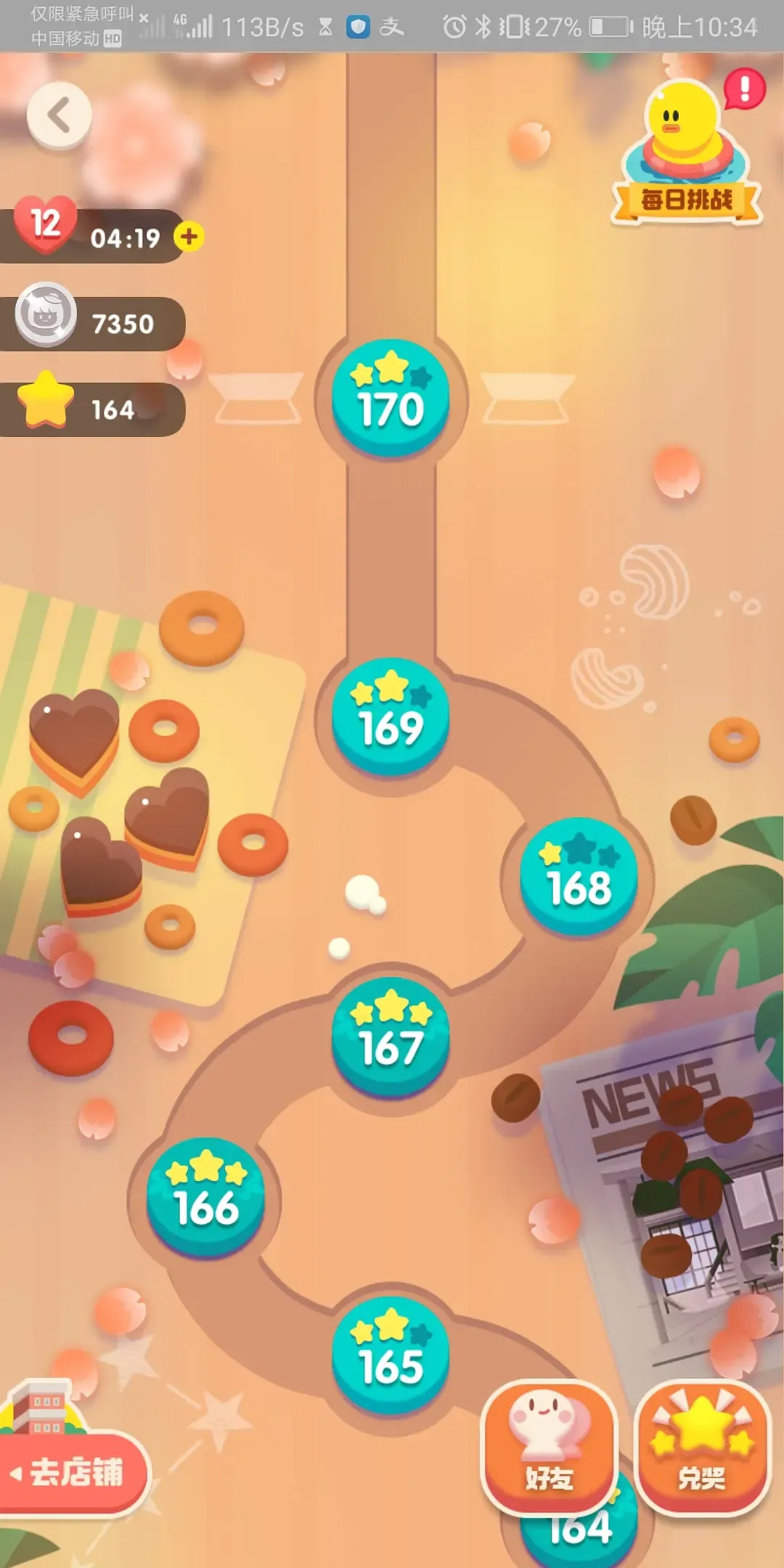The image size is (784, 1568).
Task: Open the 兑奖 reward redemption
Action: coord(701,1446)
